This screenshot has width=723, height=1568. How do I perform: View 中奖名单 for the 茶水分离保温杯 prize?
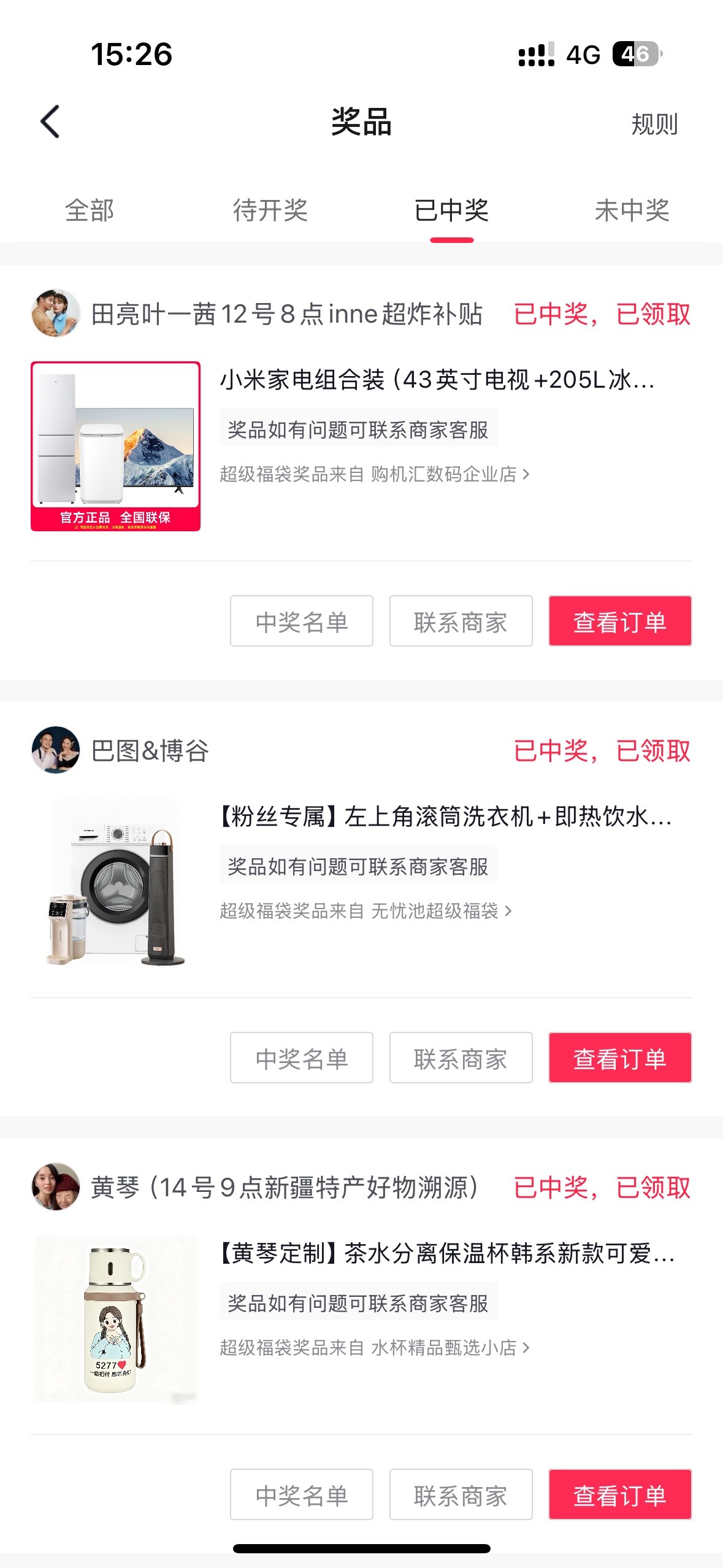click(x=301, y=1494)
